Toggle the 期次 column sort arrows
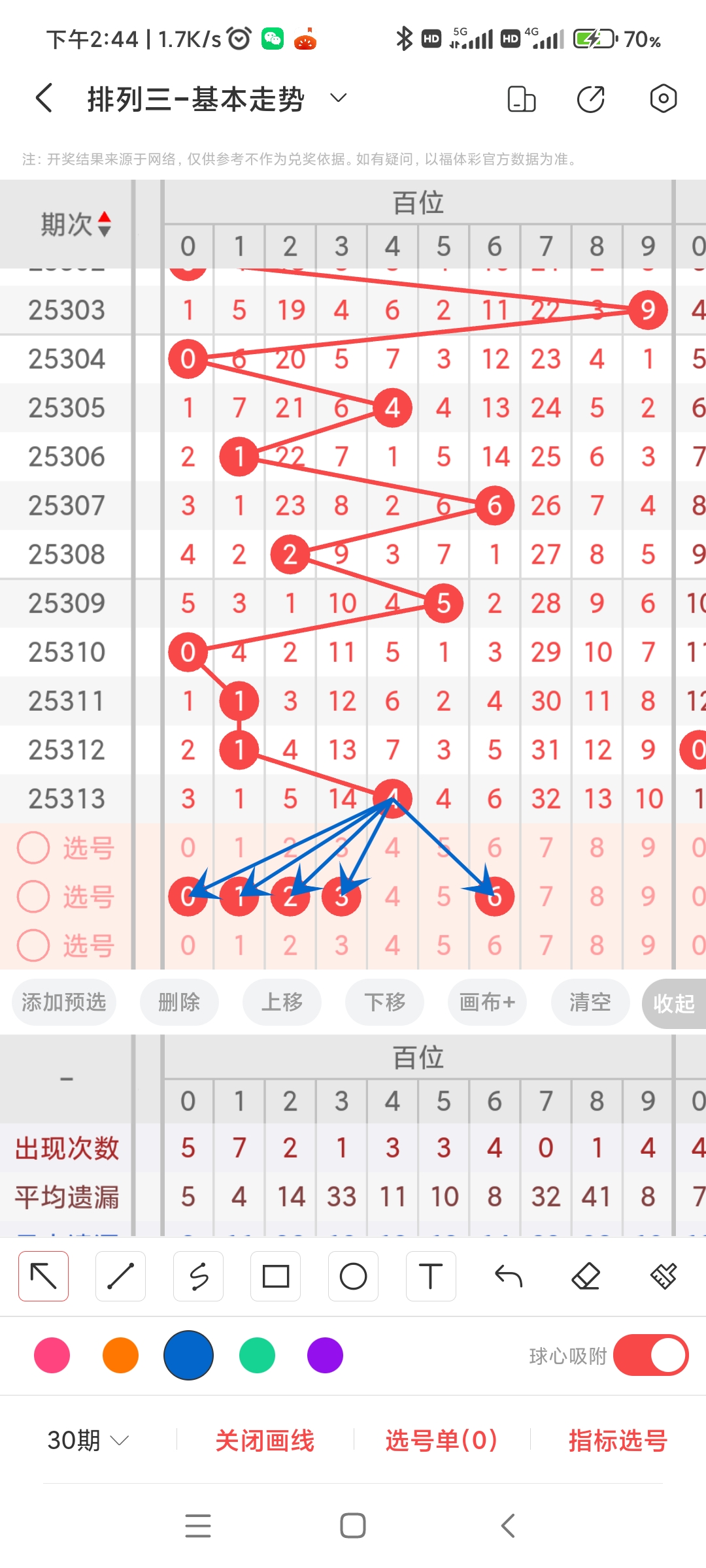Image resolution: width=706 pixels, height=1568 pixels. tap(104, 224)
